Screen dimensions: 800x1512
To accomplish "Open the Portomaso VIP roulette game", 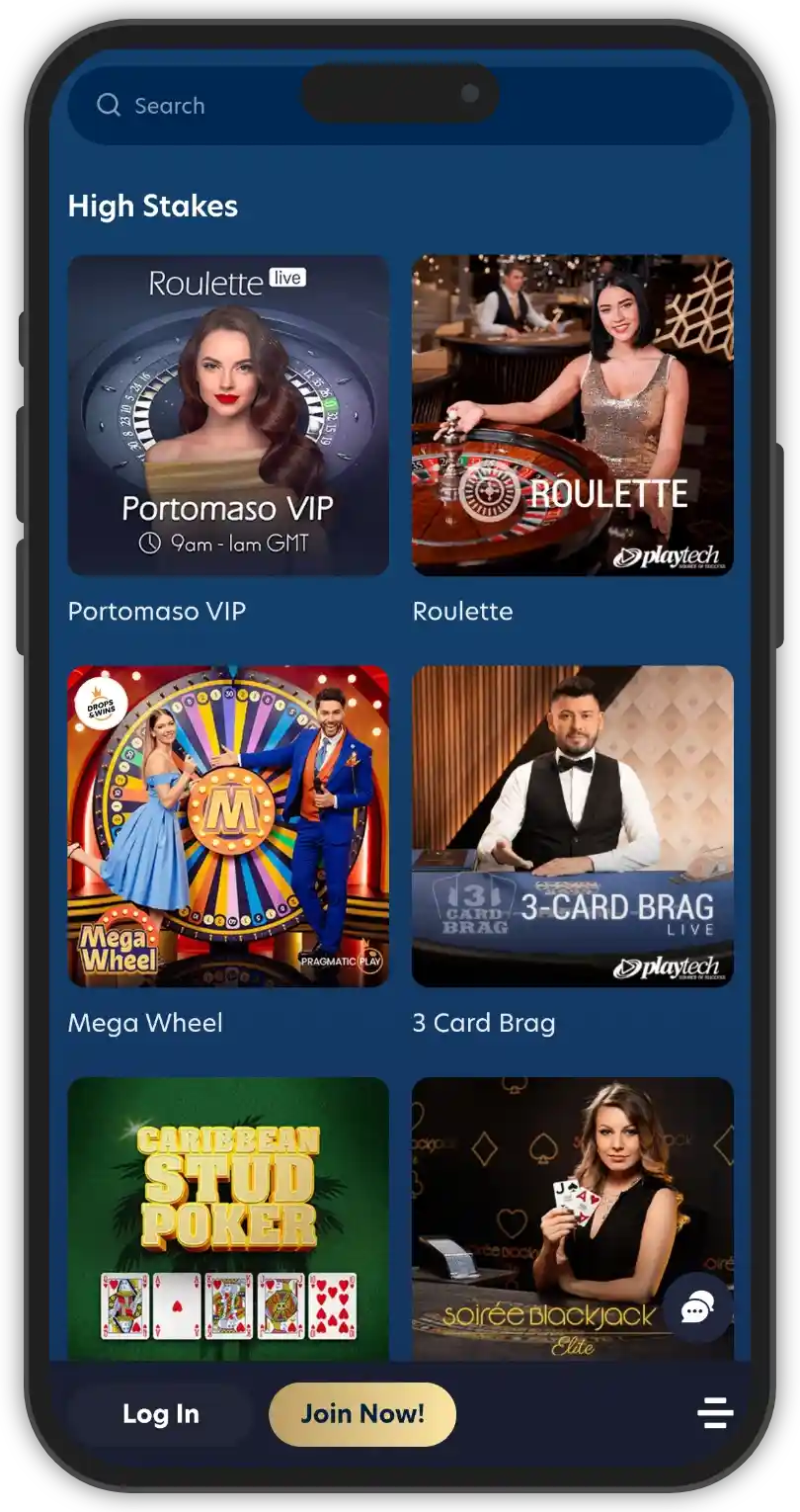I will click(x=228, y=415).
